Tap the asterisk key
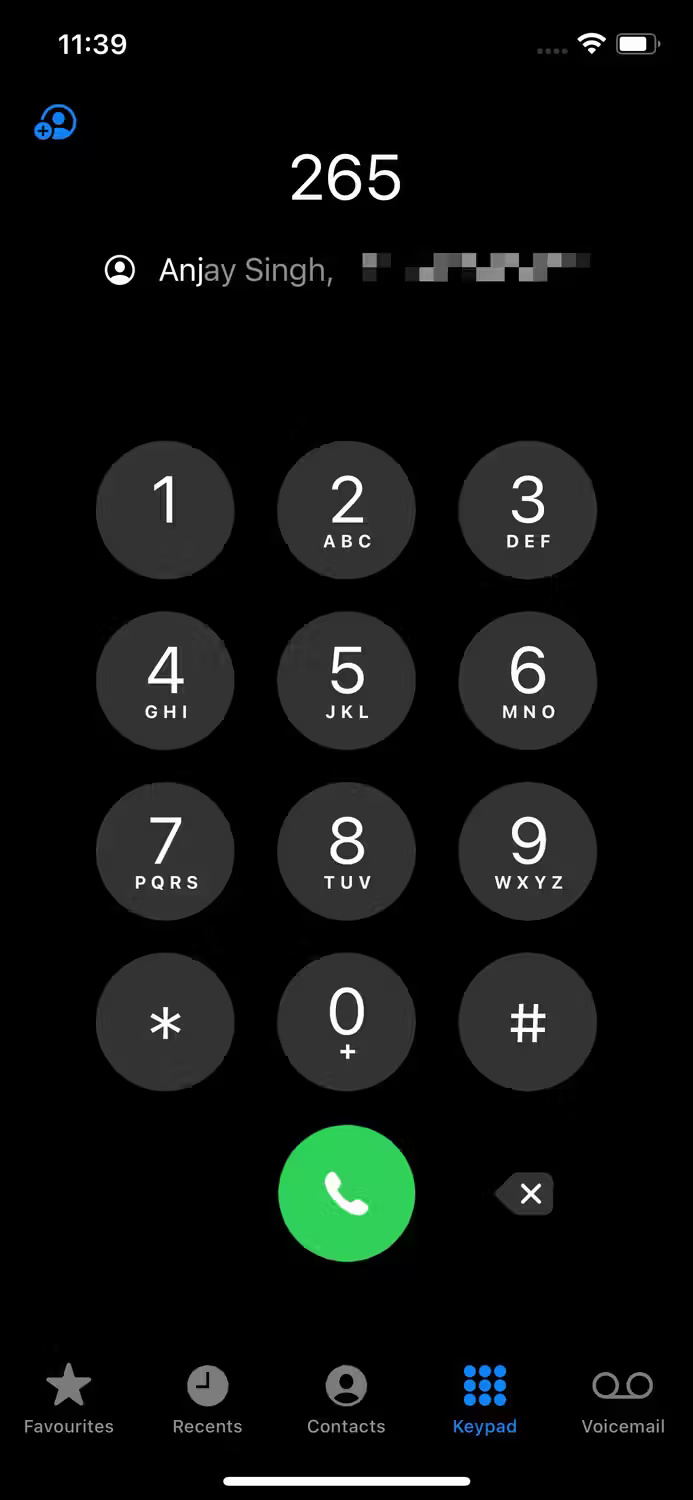The width and height of the screenshot is (693, 1500). (x=165, y=1022)
